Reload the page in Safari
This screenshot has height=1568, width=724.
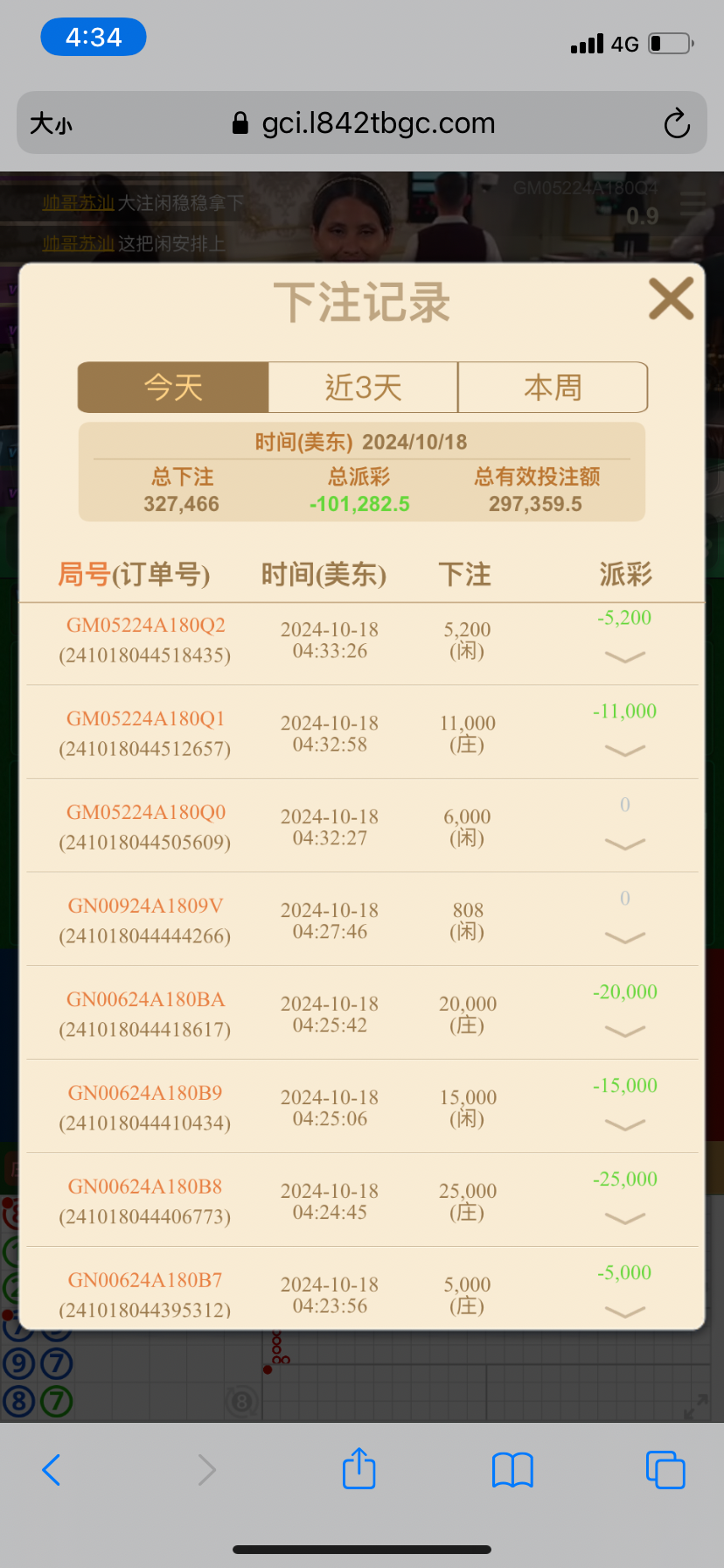click(x=676, y=123)
